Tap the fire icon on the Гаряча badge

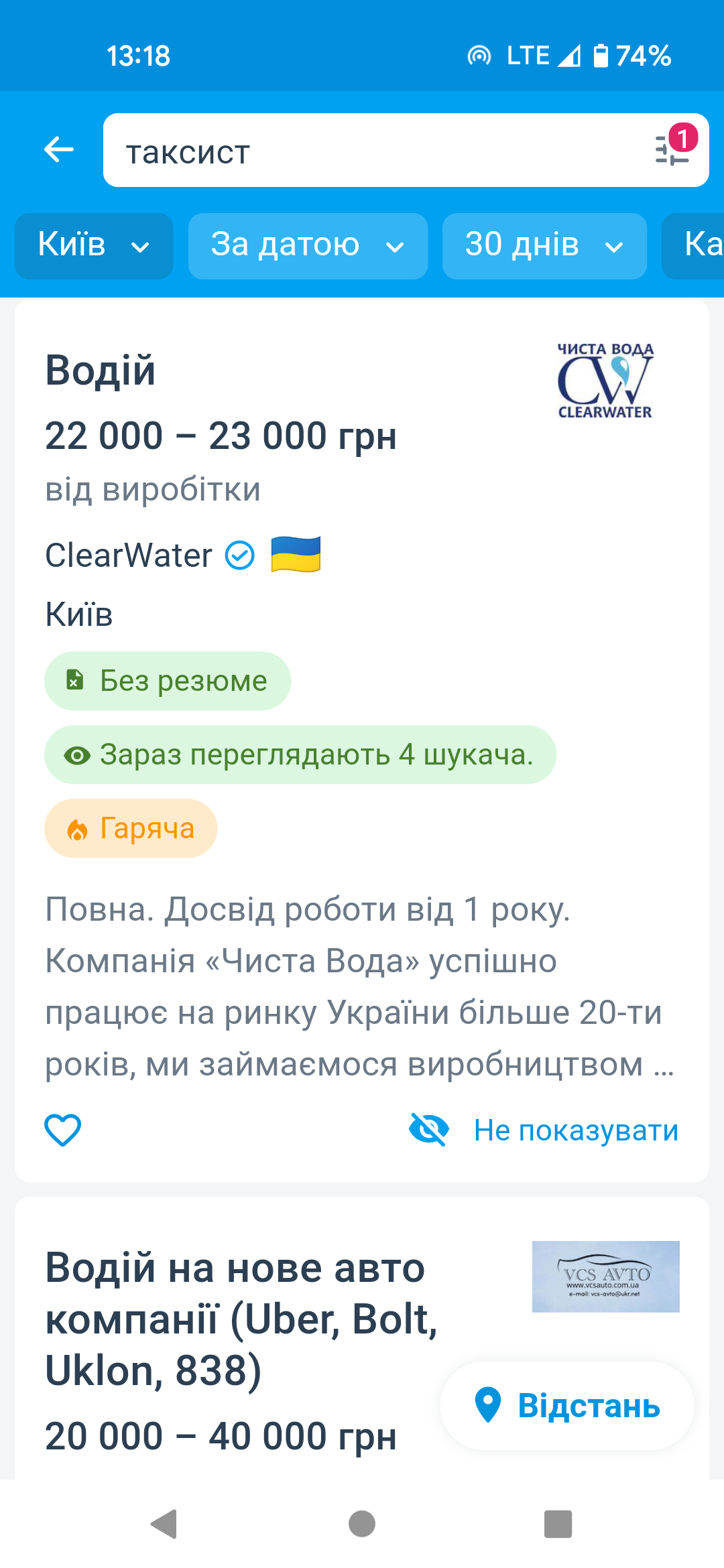tap(78, 828)
